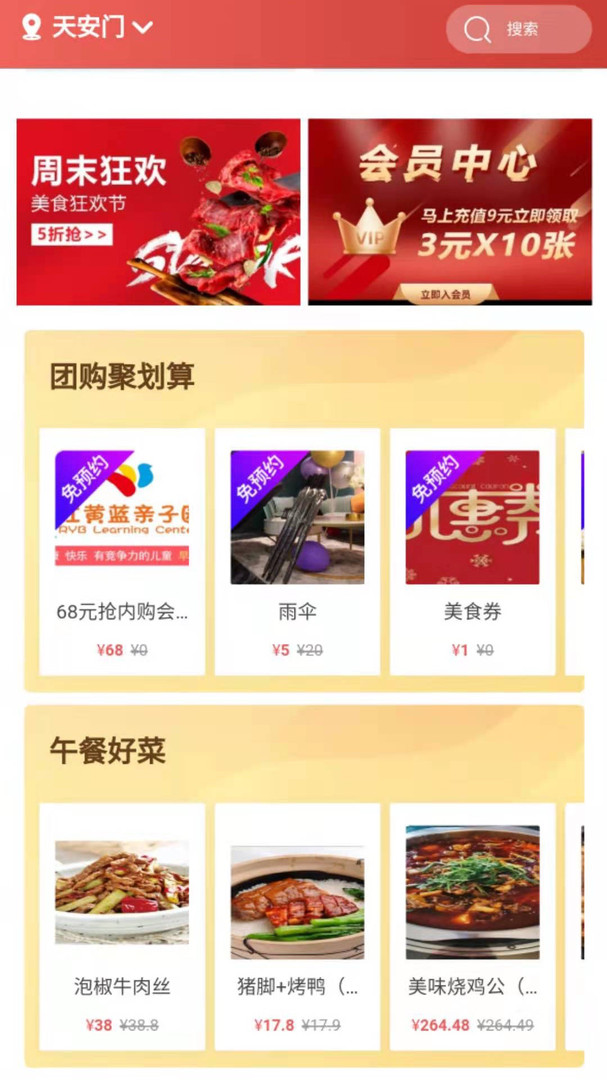The height and width of the screenshot is (1080, 607).
Task: Choose the 美味烧鸡公 dish card
Action: pos(472,925)
